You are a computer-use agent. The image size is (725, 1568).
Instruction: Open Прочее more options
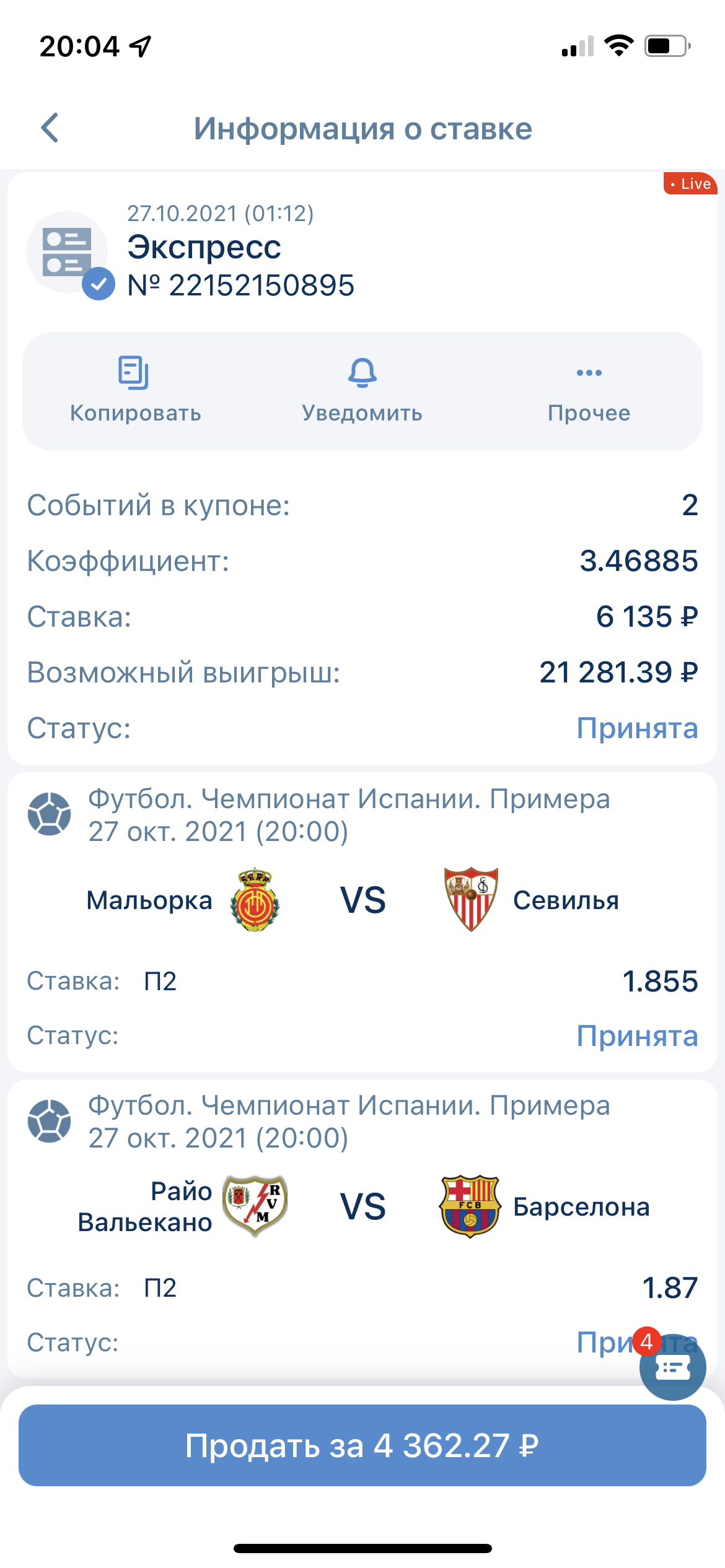coord(589,390)
